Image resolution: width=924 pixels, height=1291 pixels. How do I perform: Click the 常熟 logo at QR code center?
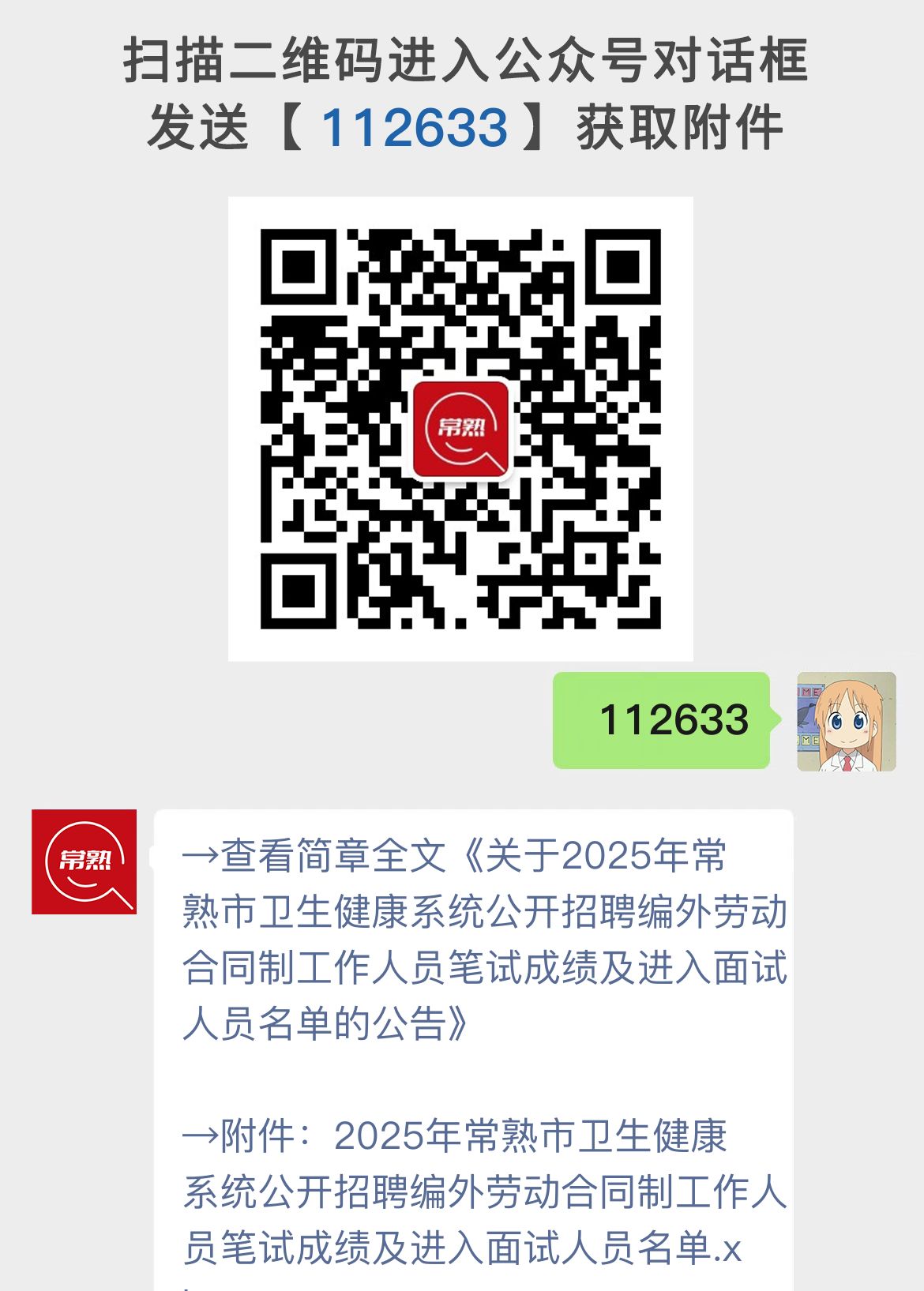coord(462,430)
